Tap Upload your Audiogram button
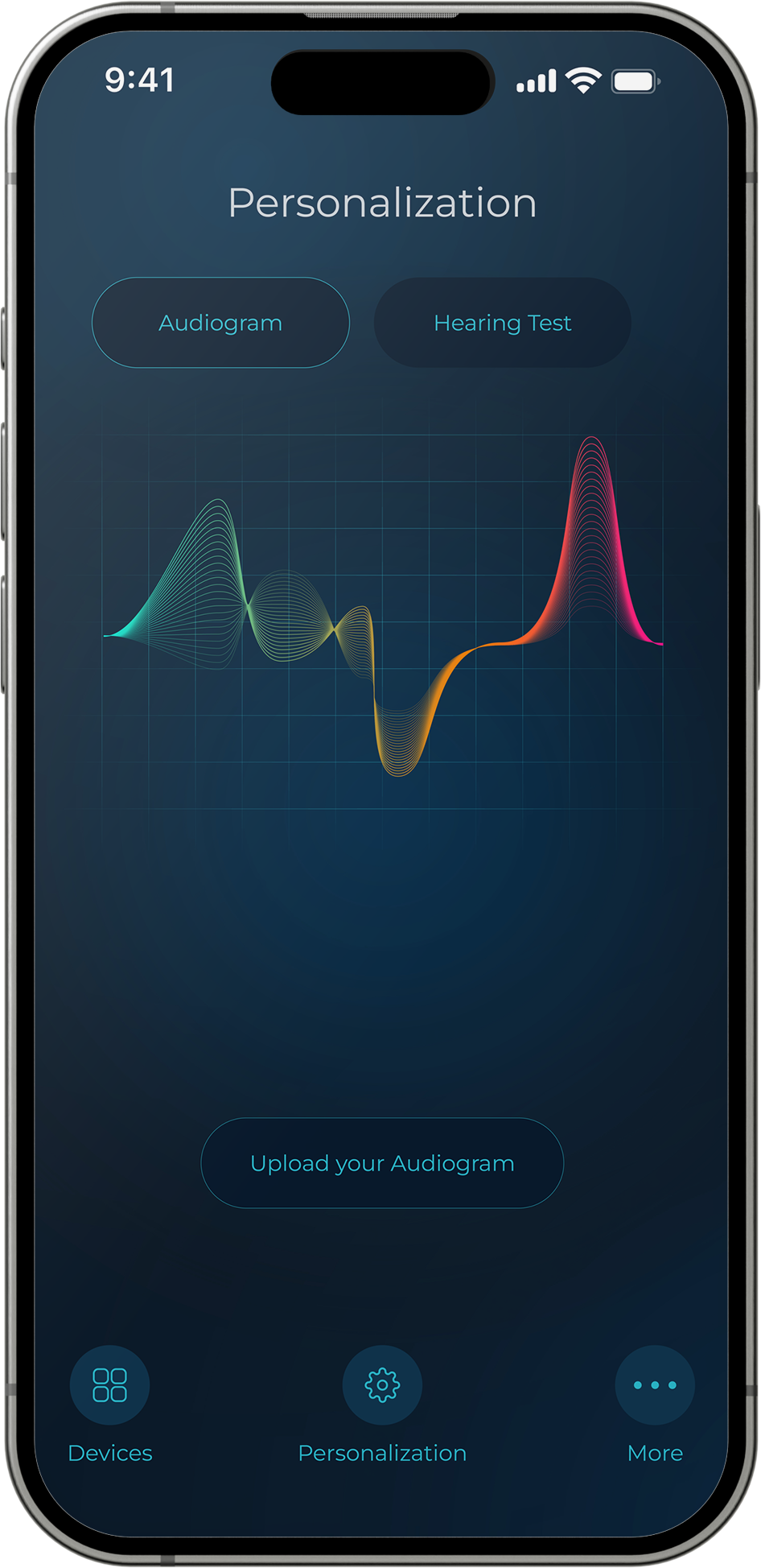This screenshot has width=761, height=1568. pos(382,1162)
